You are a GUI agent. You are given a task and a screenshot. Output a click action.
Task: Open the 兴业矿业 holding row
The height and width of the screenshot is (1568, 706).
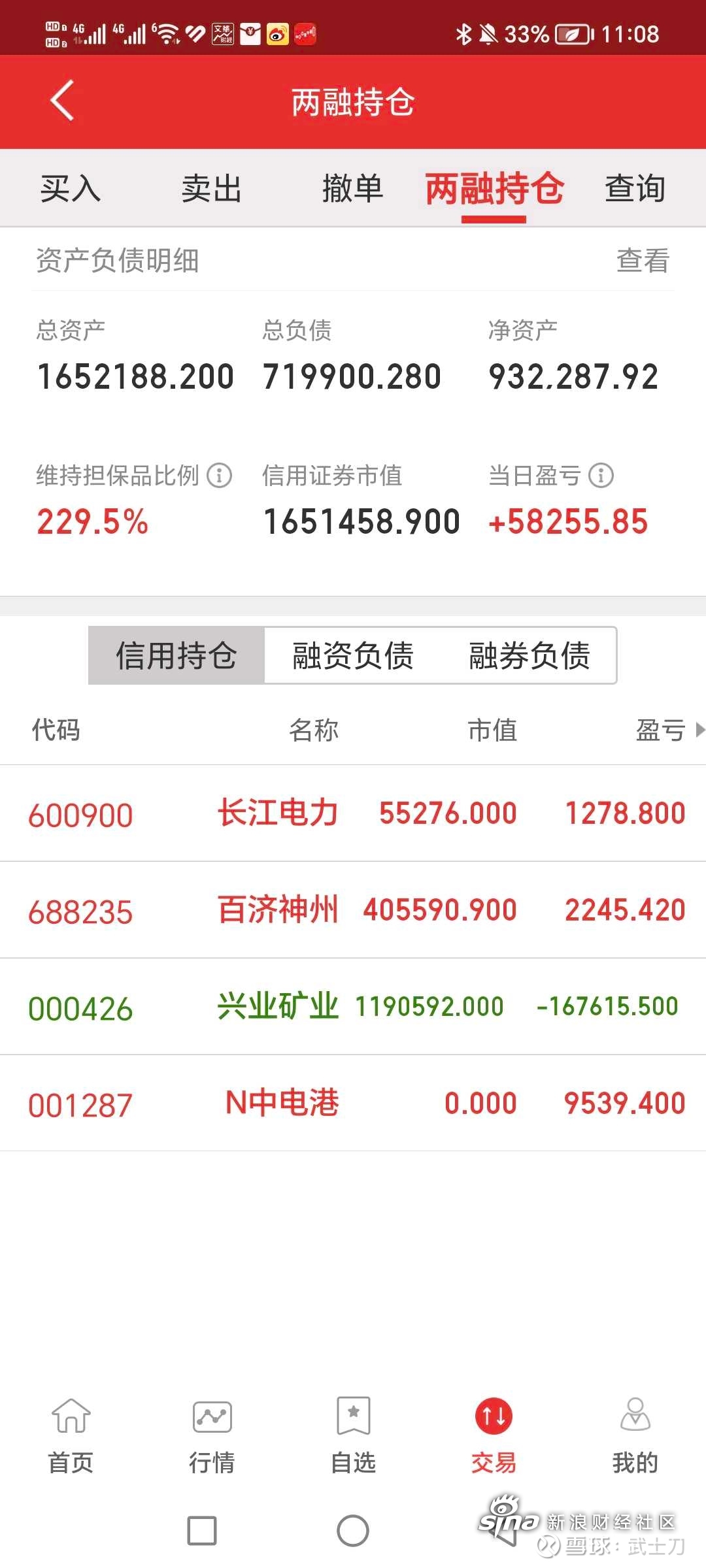point(353,1007)
